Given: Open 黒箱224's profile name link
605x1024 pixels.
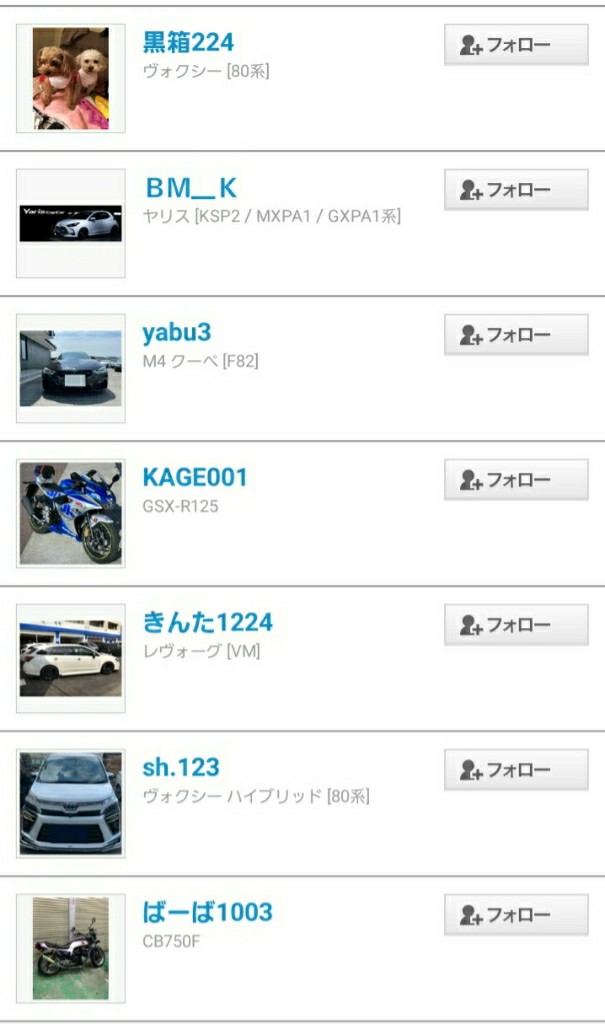Looking at the screenshot, I should click(x=188, y=42).
